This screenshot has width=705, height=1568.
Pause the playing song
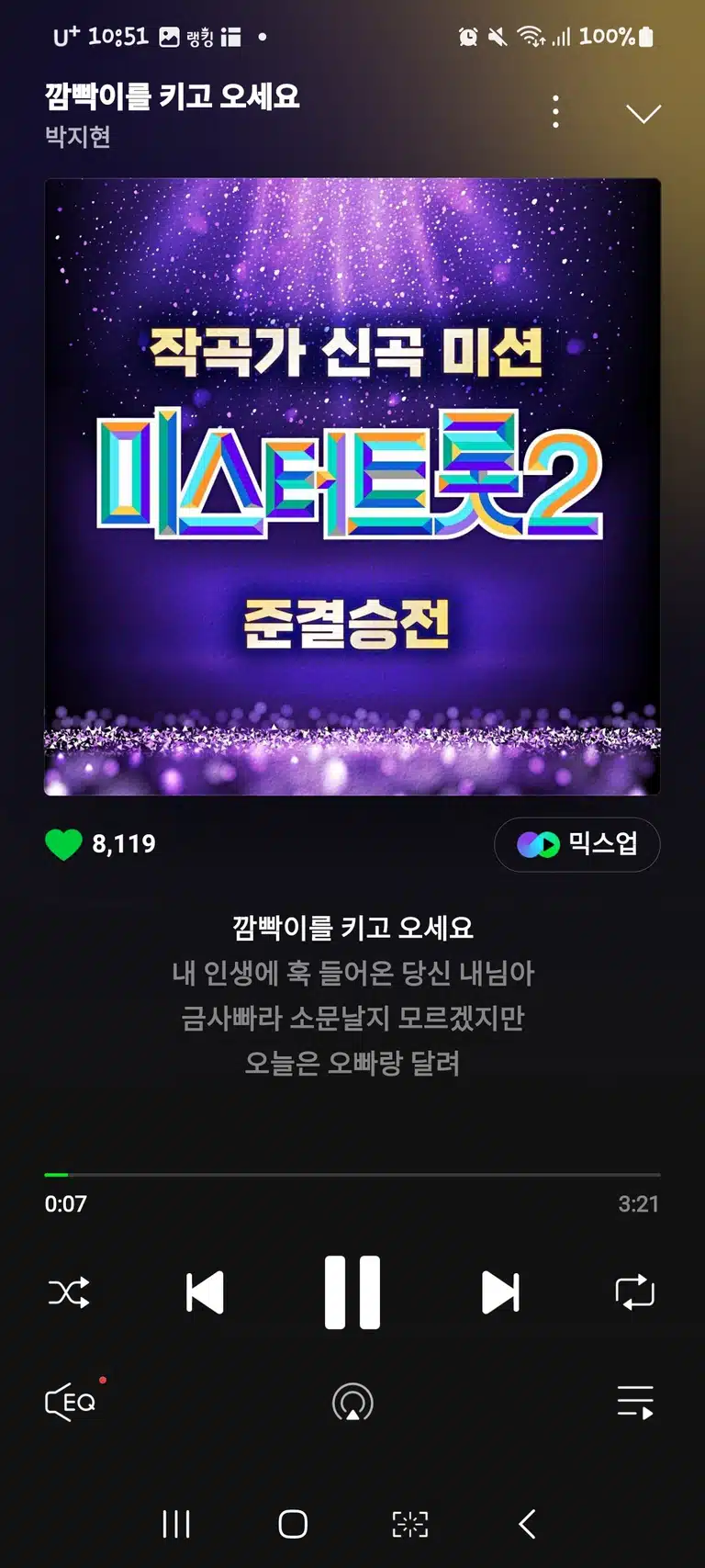coord(352,1292)
